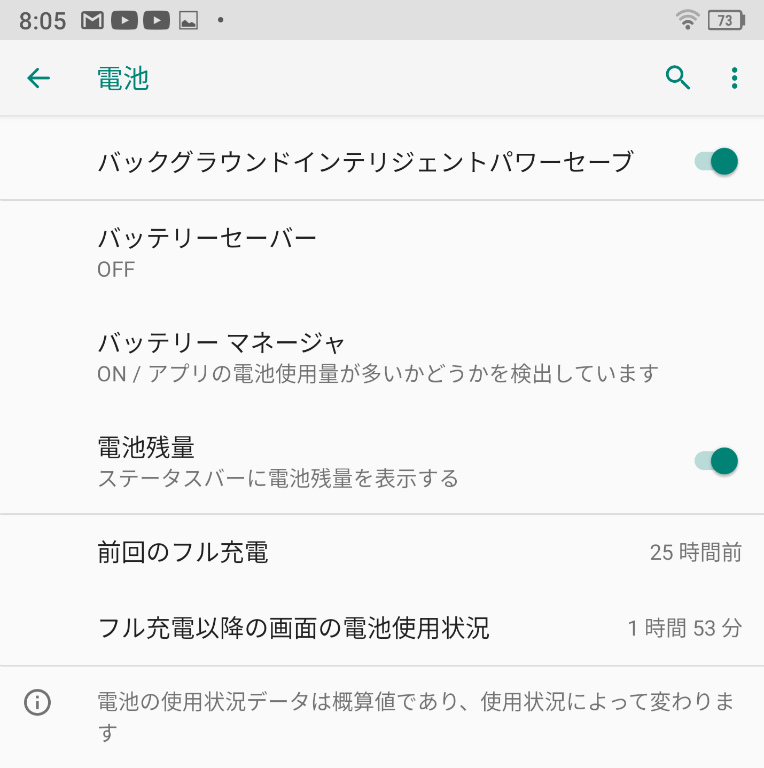Open the overflow menu
The height and width of the screenshot is (768, 764).
point(734,78)
